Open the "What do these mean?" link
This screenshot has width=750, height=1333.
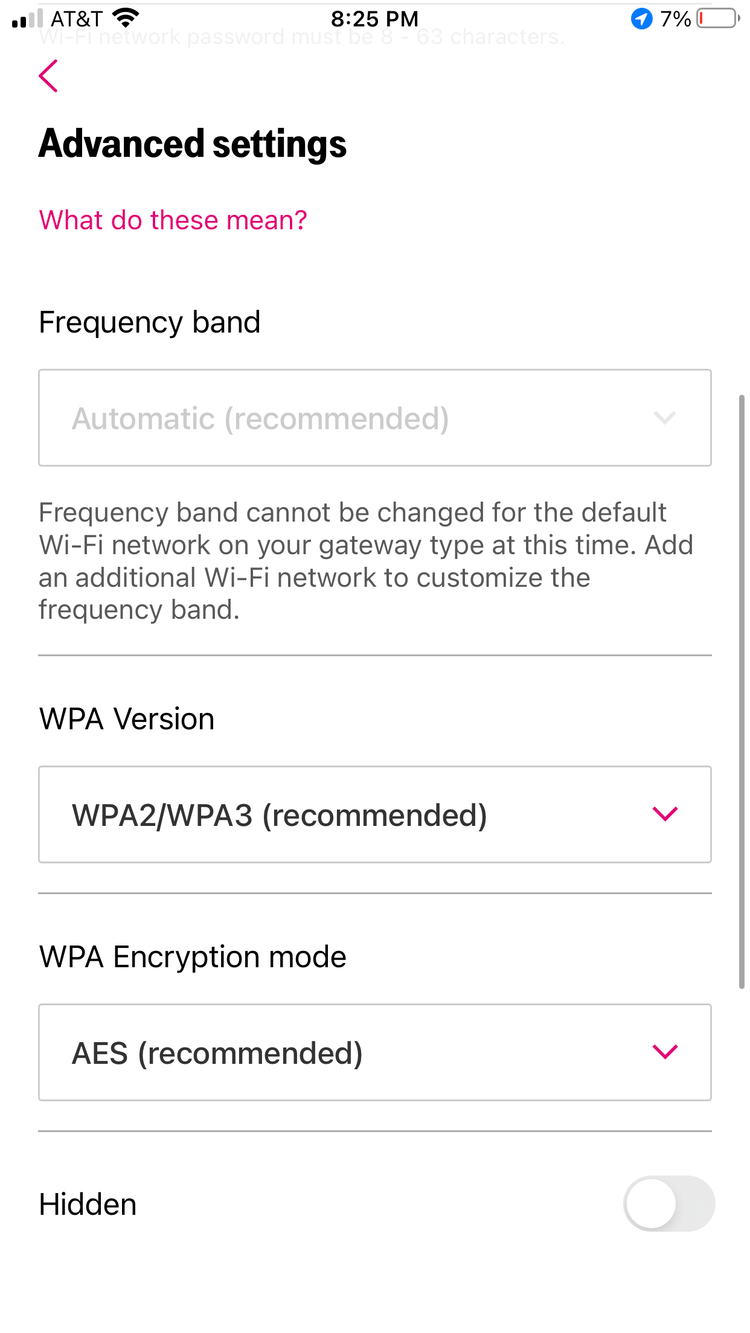tap(173, 220)
